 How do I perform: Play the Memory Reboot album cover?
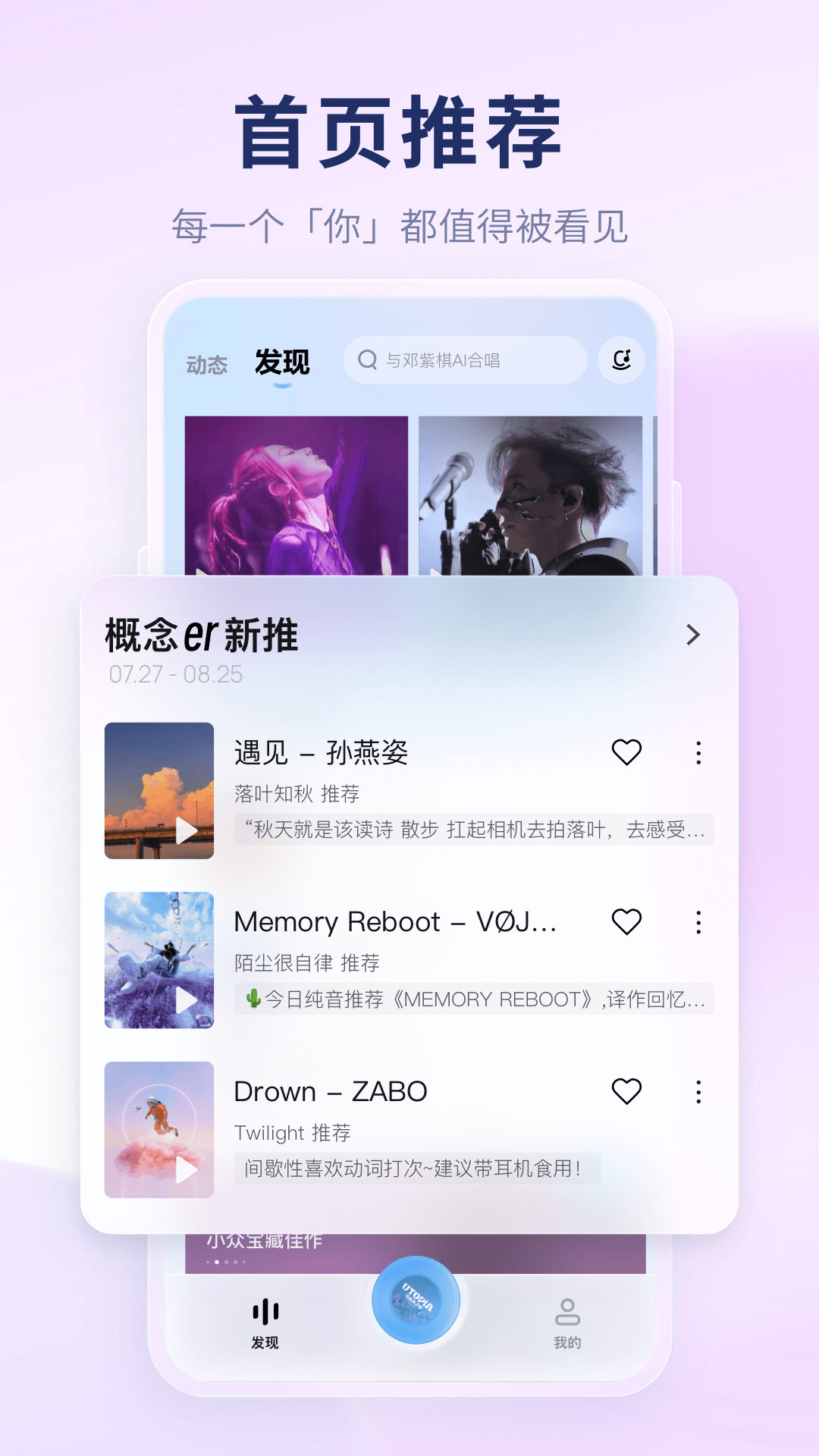(158, 961)
